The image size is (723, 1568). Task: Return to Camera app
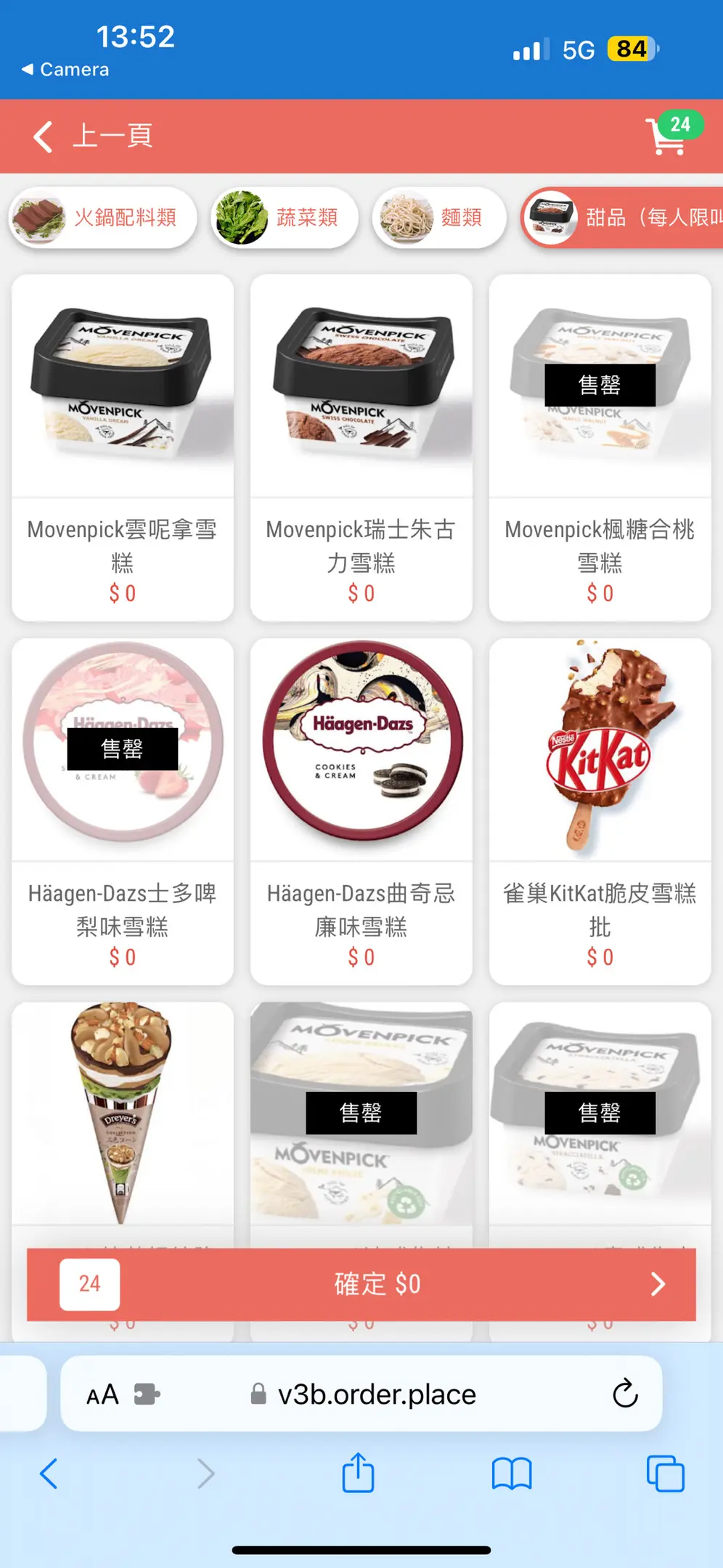(x=65, y=70)
